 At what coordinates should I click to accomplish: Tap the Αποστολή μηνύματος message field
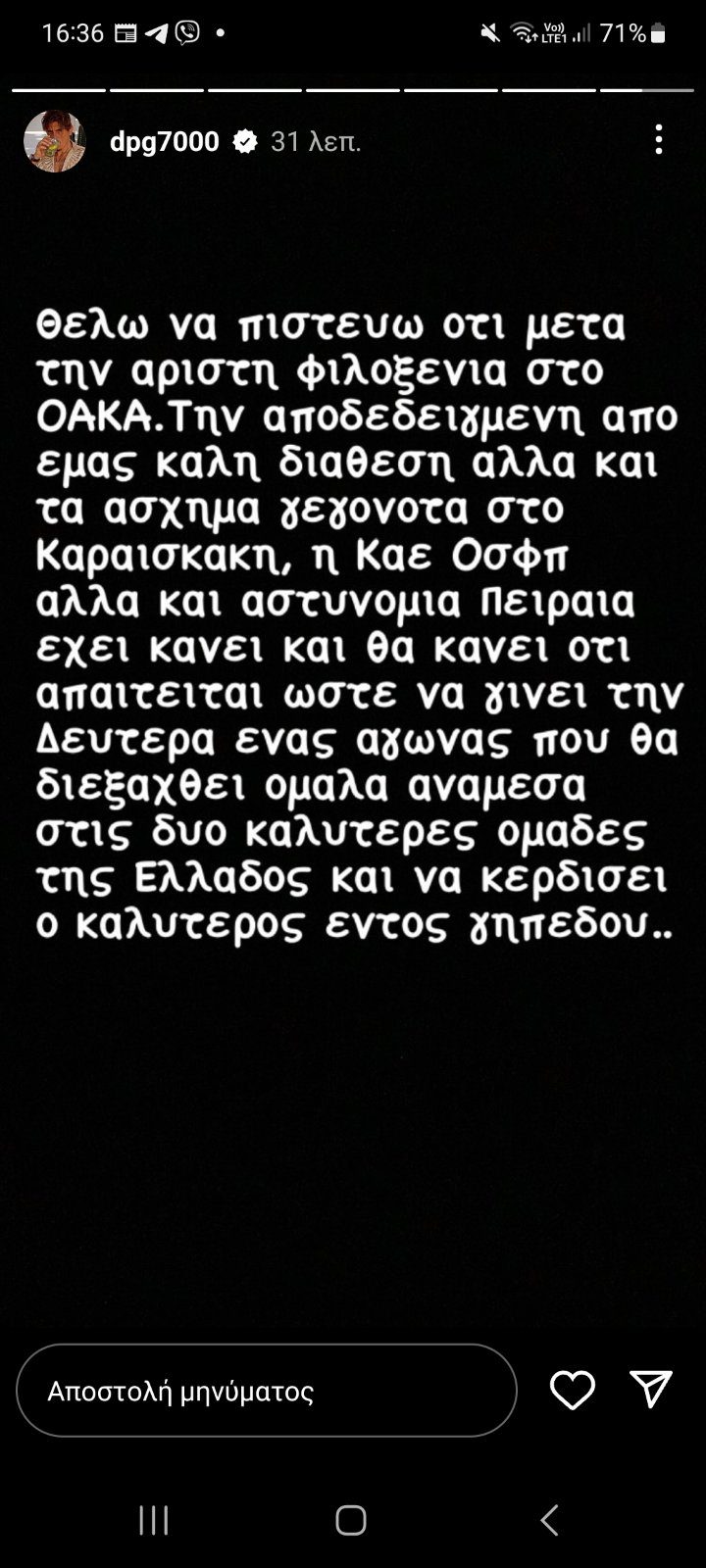[x=267, y=1391]
